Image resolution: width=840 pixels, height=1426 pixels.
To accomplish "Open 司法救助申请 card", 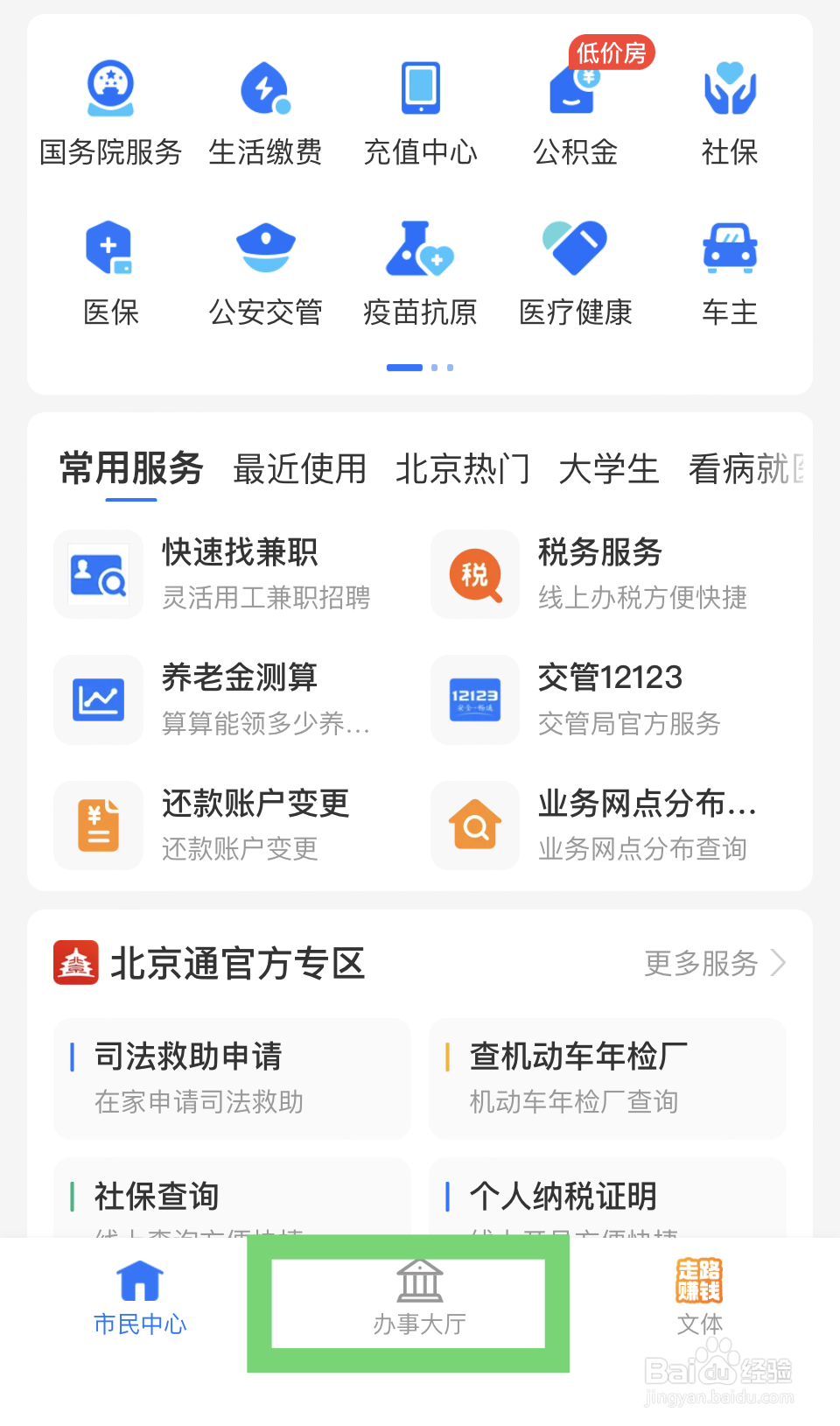I will (x=232, y=1078).
